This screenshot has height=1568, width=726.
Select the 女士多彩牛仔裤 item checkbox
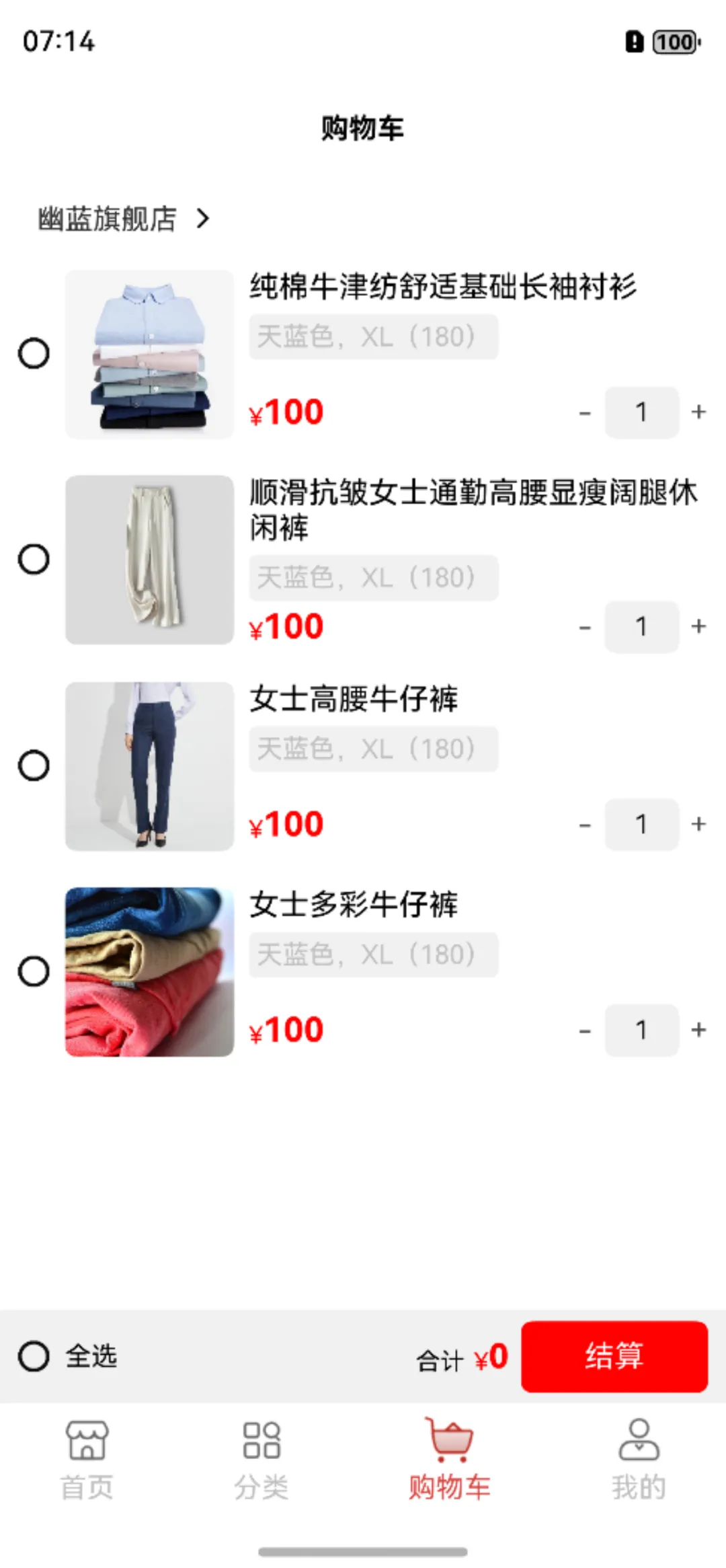34,969
